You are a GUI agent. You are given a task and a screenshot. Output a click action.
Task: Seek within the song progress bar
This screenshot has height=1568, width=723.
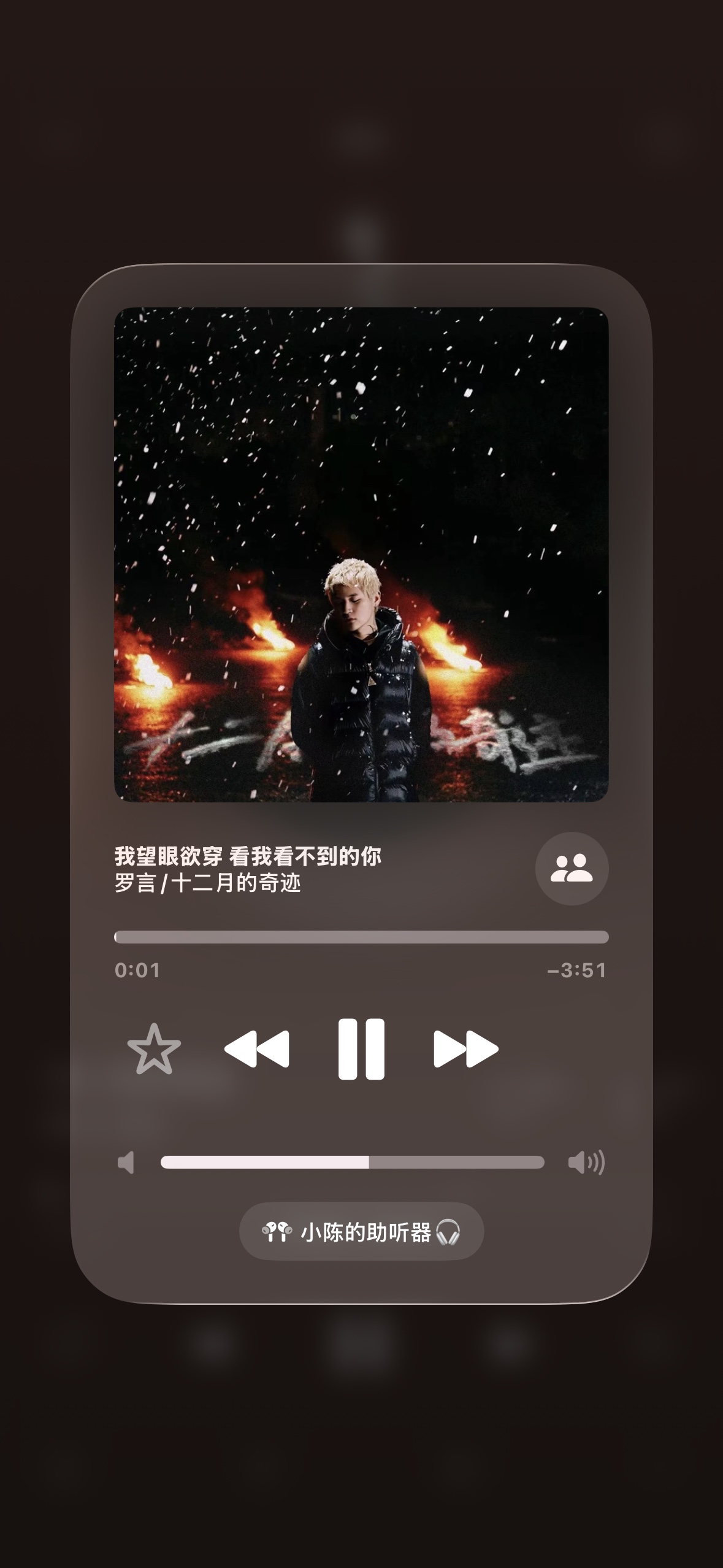tap(361, 937)
